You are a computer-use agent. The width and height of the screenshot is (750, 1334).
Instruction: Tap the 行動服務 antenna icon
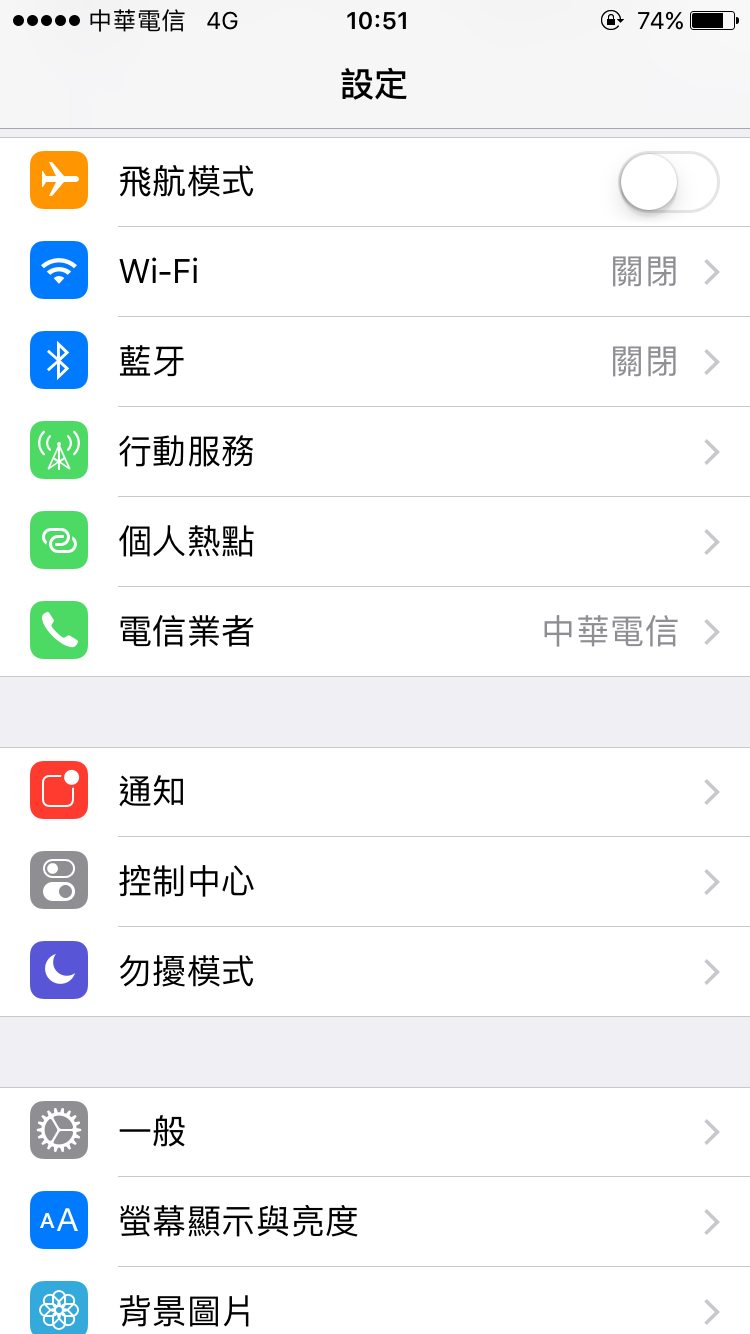click(61, 451)
